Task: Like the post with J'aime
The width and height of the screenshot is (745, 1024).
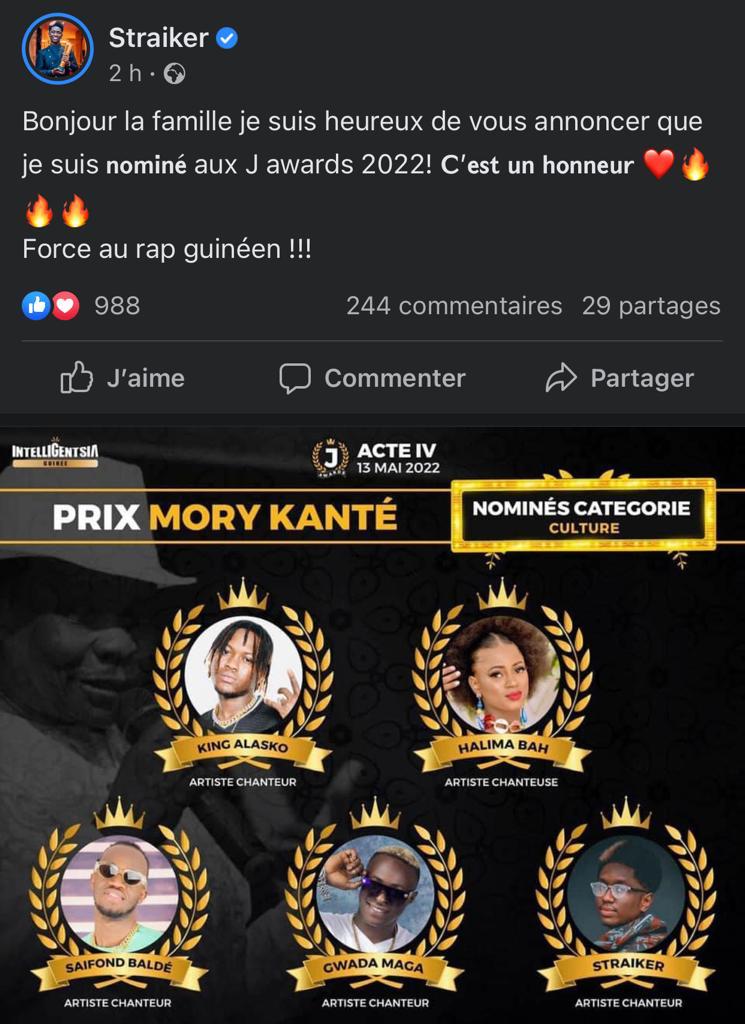Action: [123, 378]
